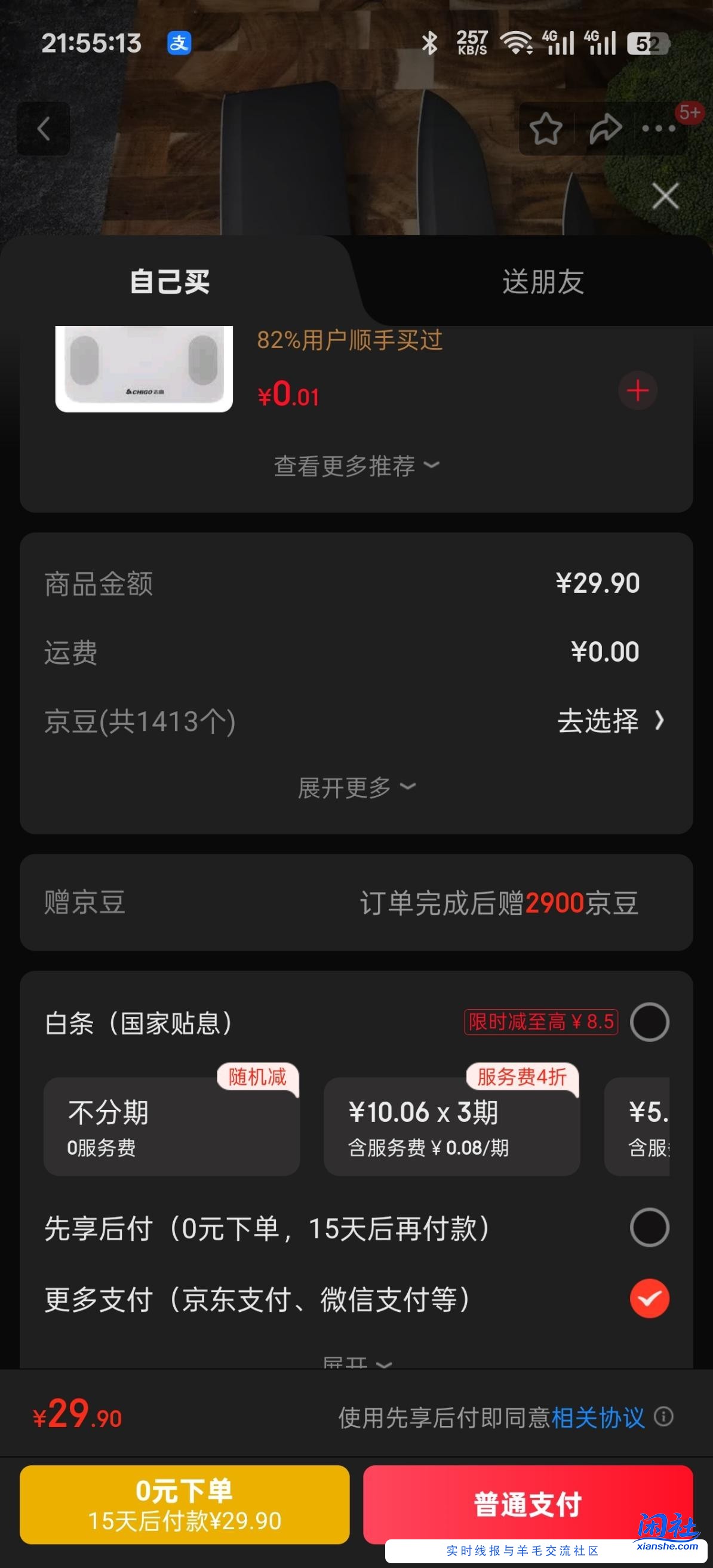Open the 相关协议 agreement link
The image size is (713, 1568).
point(599,1416)
